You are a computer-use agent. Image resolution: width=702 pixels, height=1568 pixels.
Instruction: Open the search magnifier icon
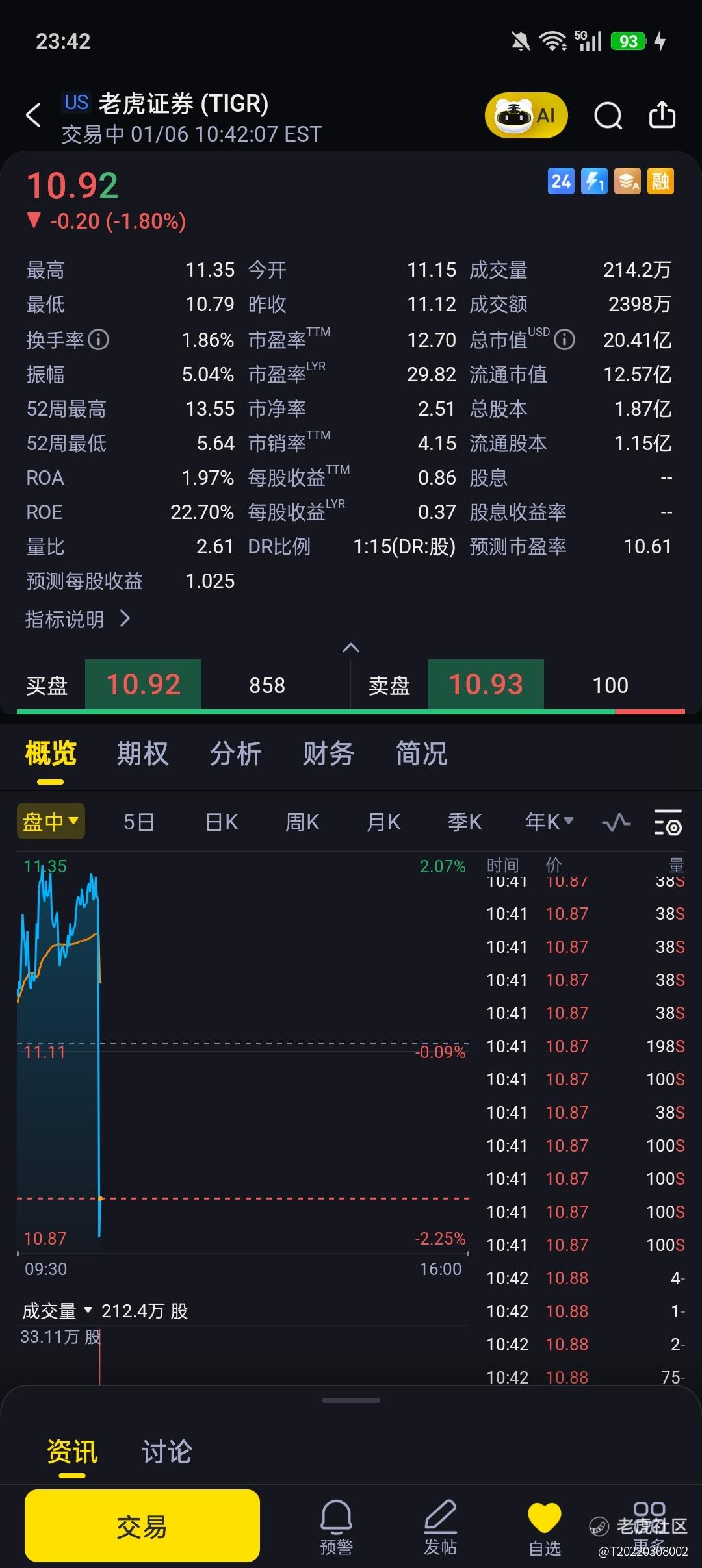click(608, 116)
